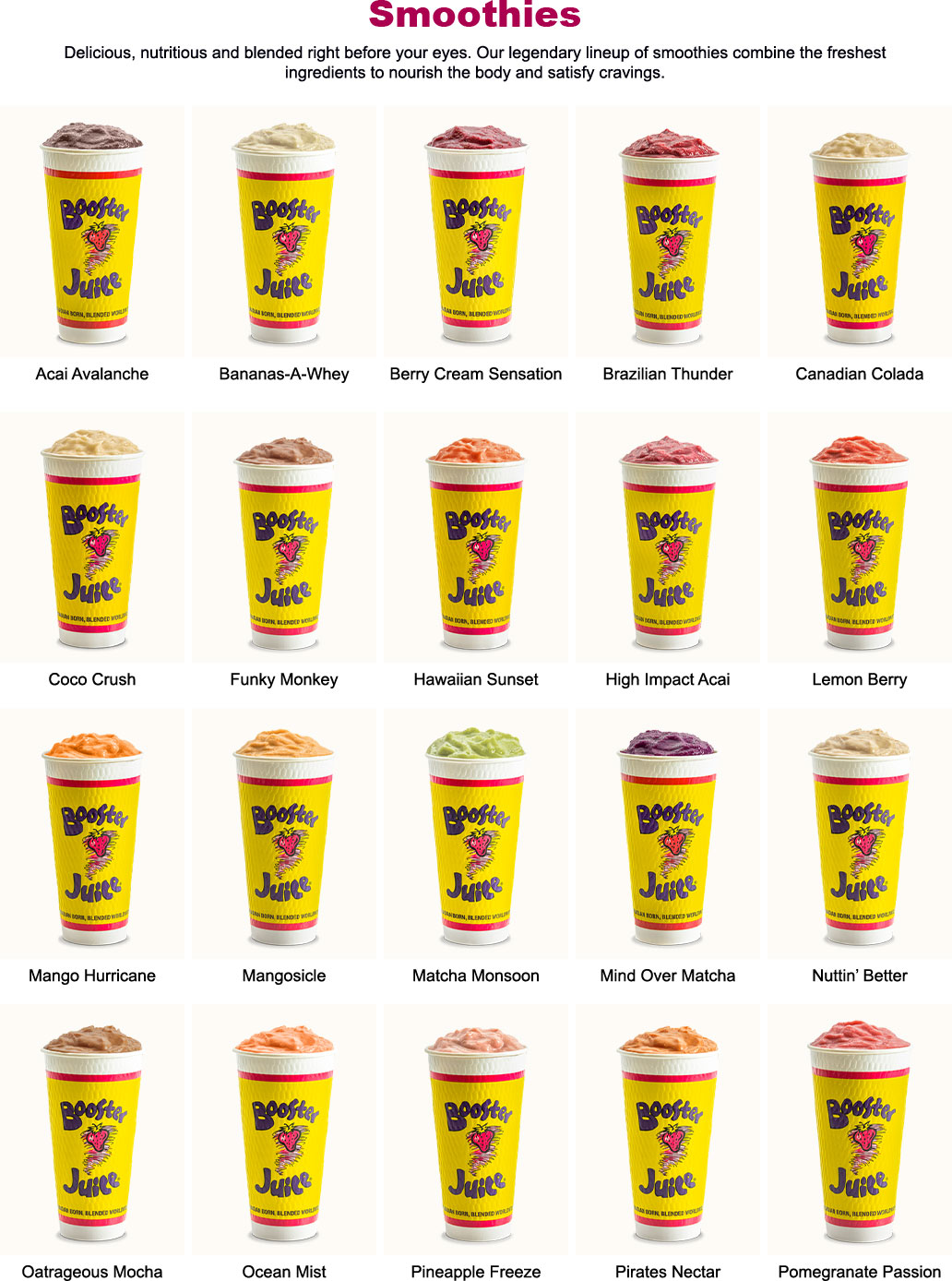This screenshot has width=952, height=1281.
Task: Open the Acai Avalanche smoothie
Action: tap(92, 233)
